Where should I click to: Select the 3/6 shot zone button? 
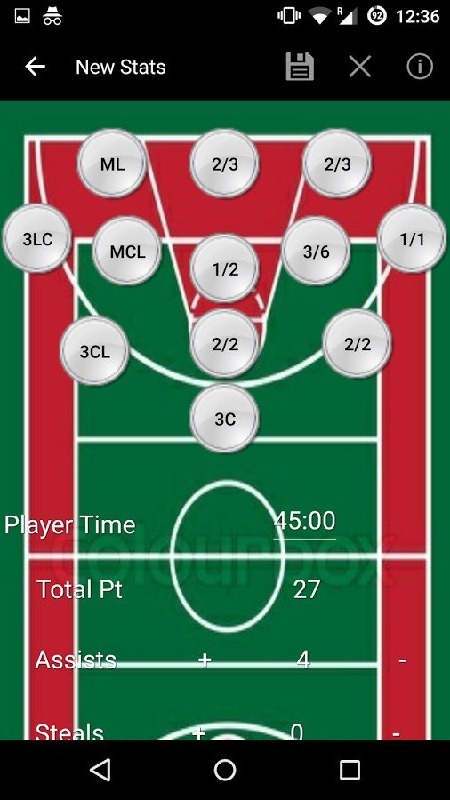click(x=316, y=251)
